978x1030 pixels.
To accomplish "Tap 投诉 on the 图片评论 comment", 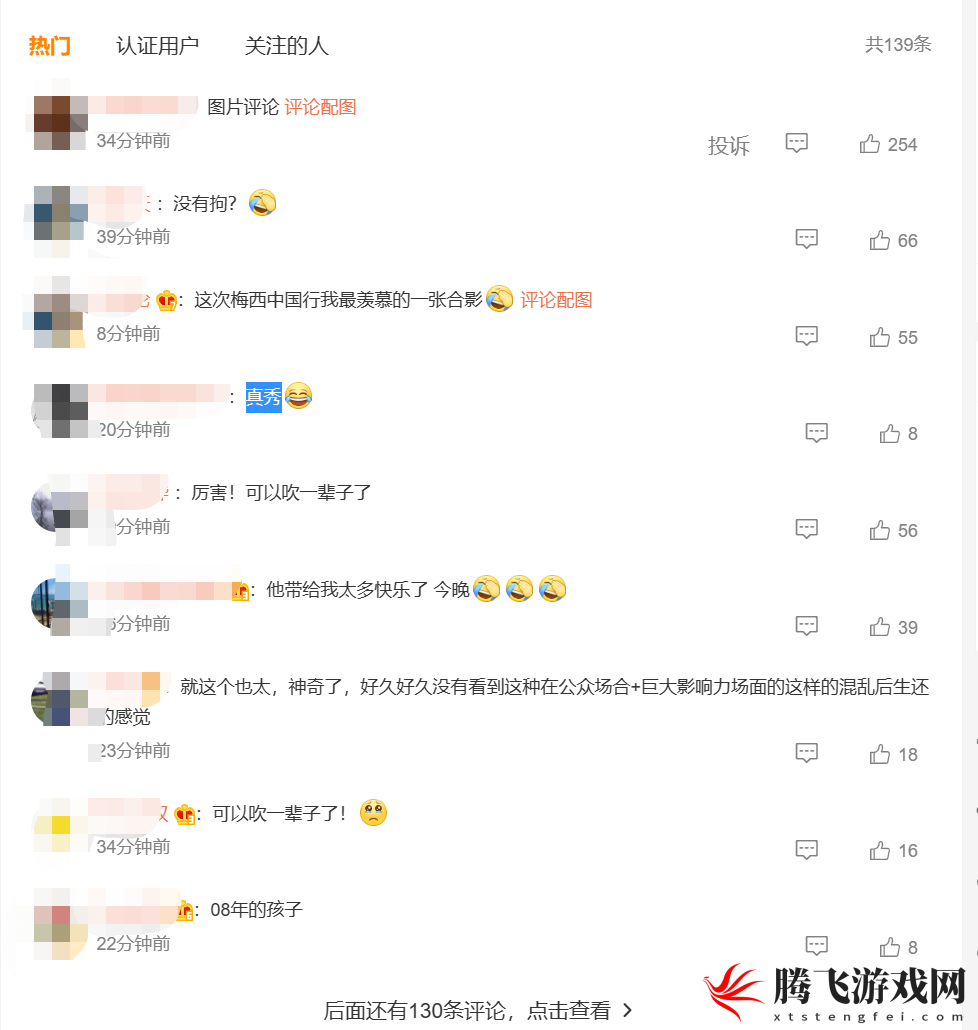I will point(728,146).
